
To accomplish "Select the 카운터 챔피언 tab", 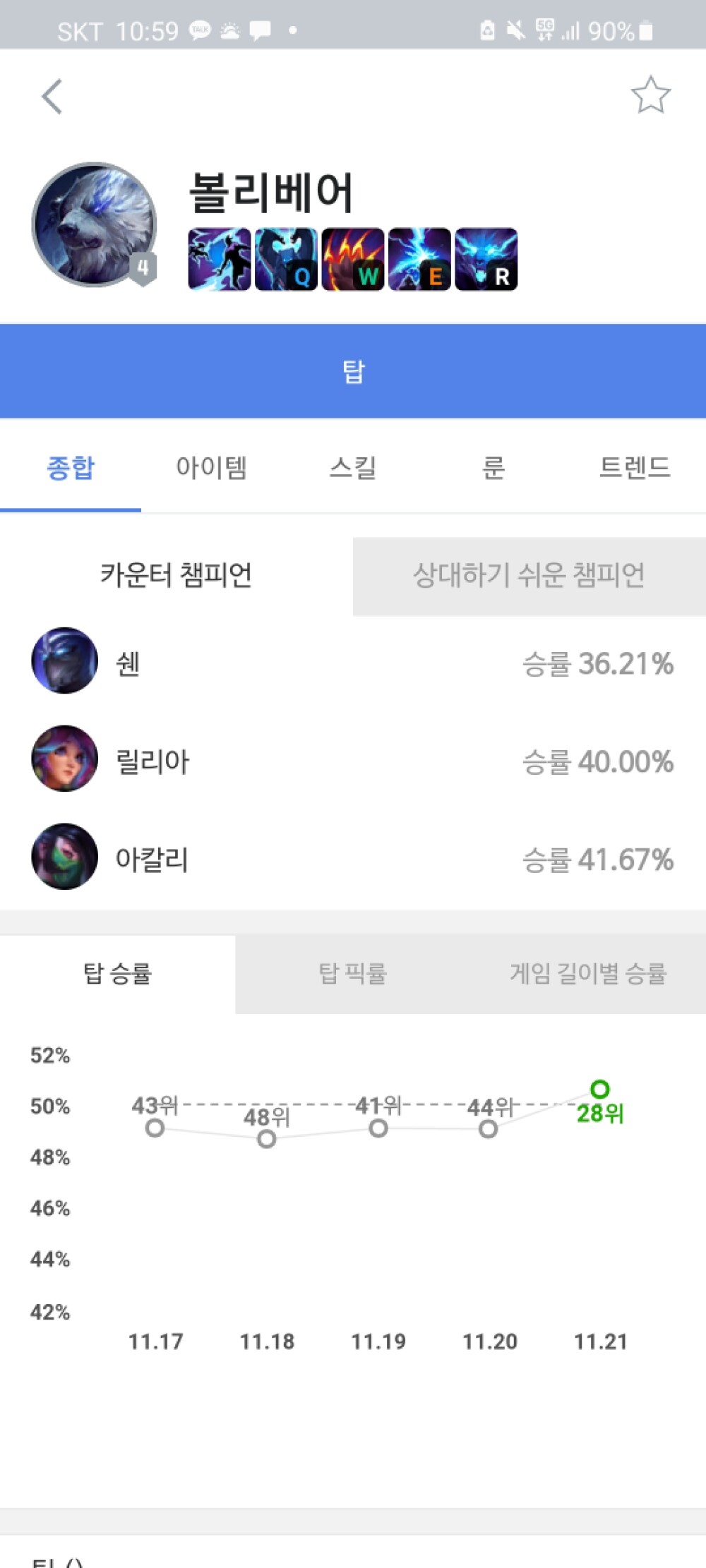I will [176, 576].
